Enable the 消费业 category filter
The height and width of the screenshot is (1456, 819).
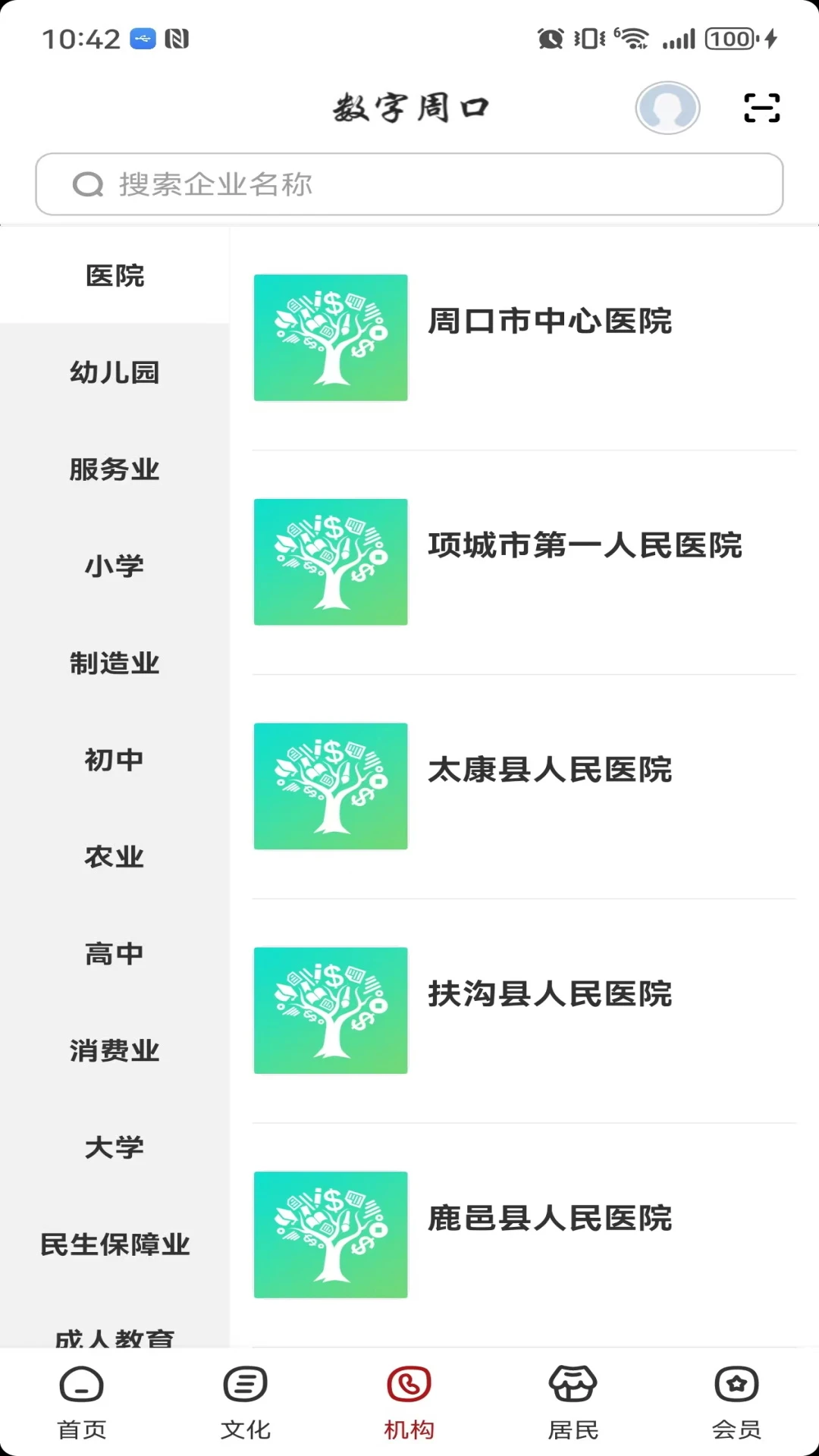click(x=114, y=1051)
